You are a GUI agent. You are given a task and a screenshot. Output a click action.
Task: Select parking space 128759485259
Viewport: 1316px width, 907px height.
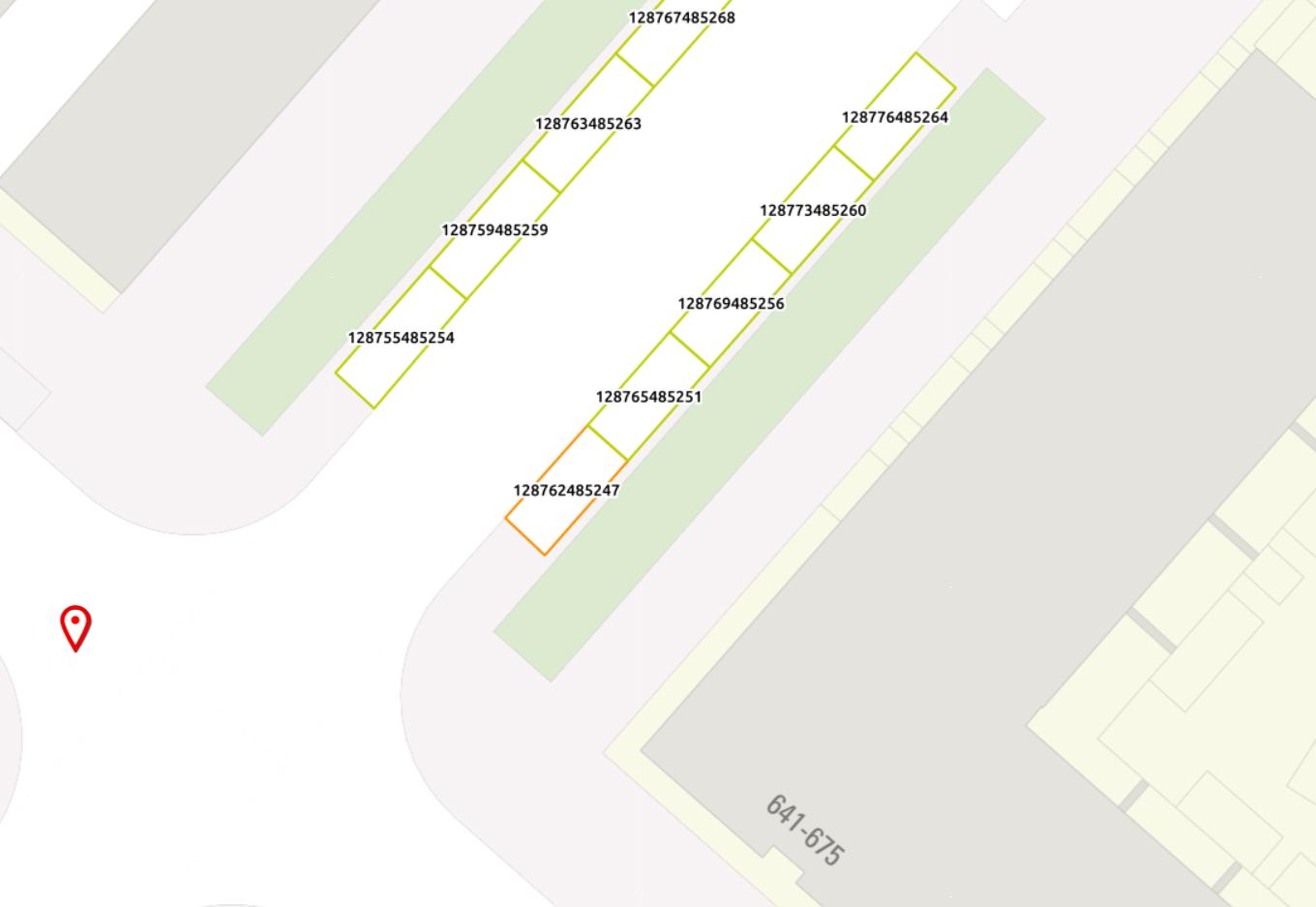[x=494, y=230]
